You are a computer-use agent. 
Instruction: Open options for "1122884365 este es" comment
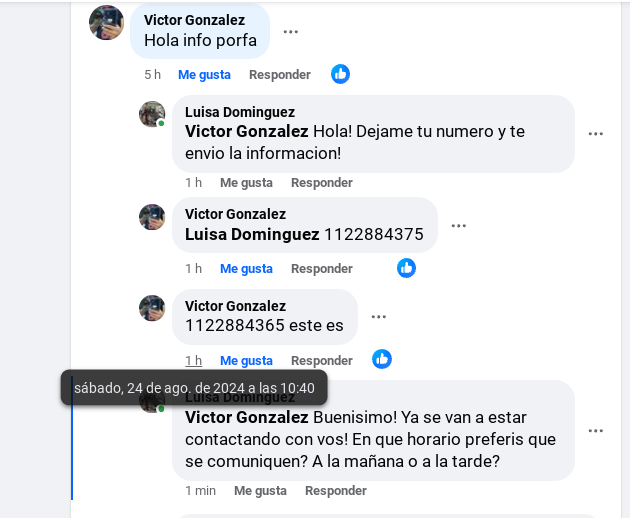click(x=379, y=317)
